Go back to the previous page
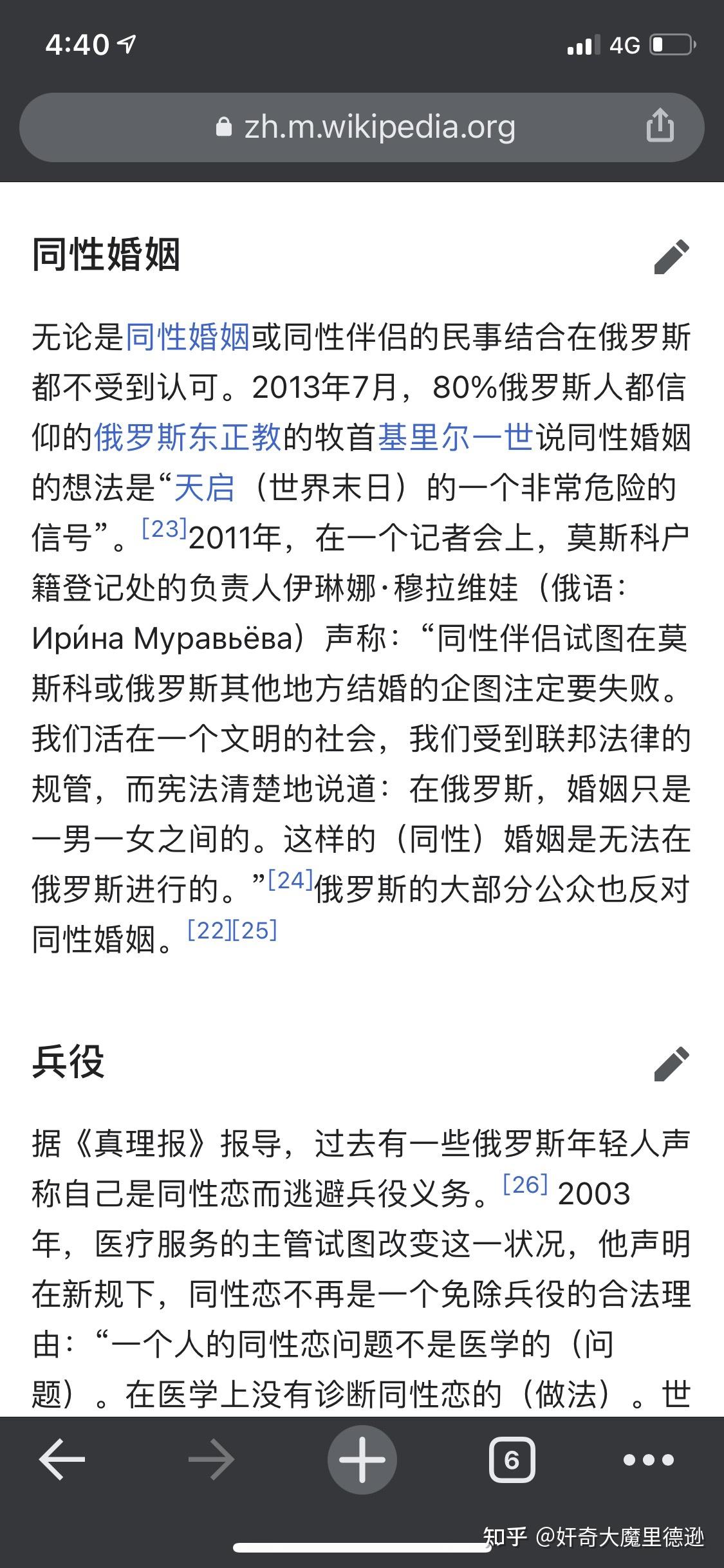Screen dimensions: 724x1568 62,1459
